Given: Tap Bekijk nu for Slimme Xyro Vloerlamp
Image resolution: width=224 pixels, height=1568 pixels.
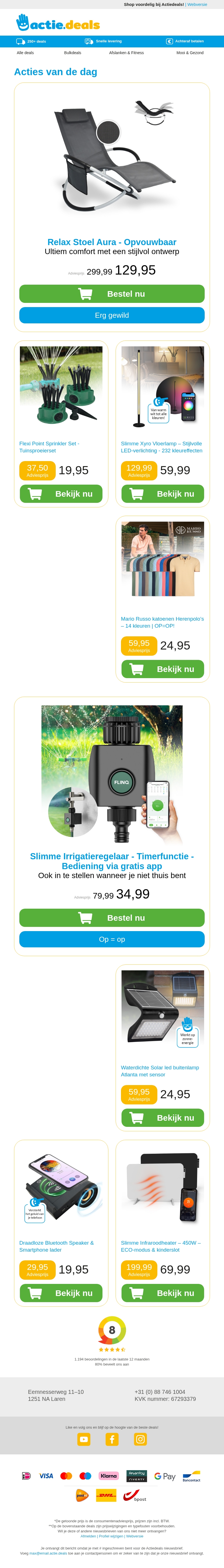Looking at the screenshot, I should click(x=163, y=494).
